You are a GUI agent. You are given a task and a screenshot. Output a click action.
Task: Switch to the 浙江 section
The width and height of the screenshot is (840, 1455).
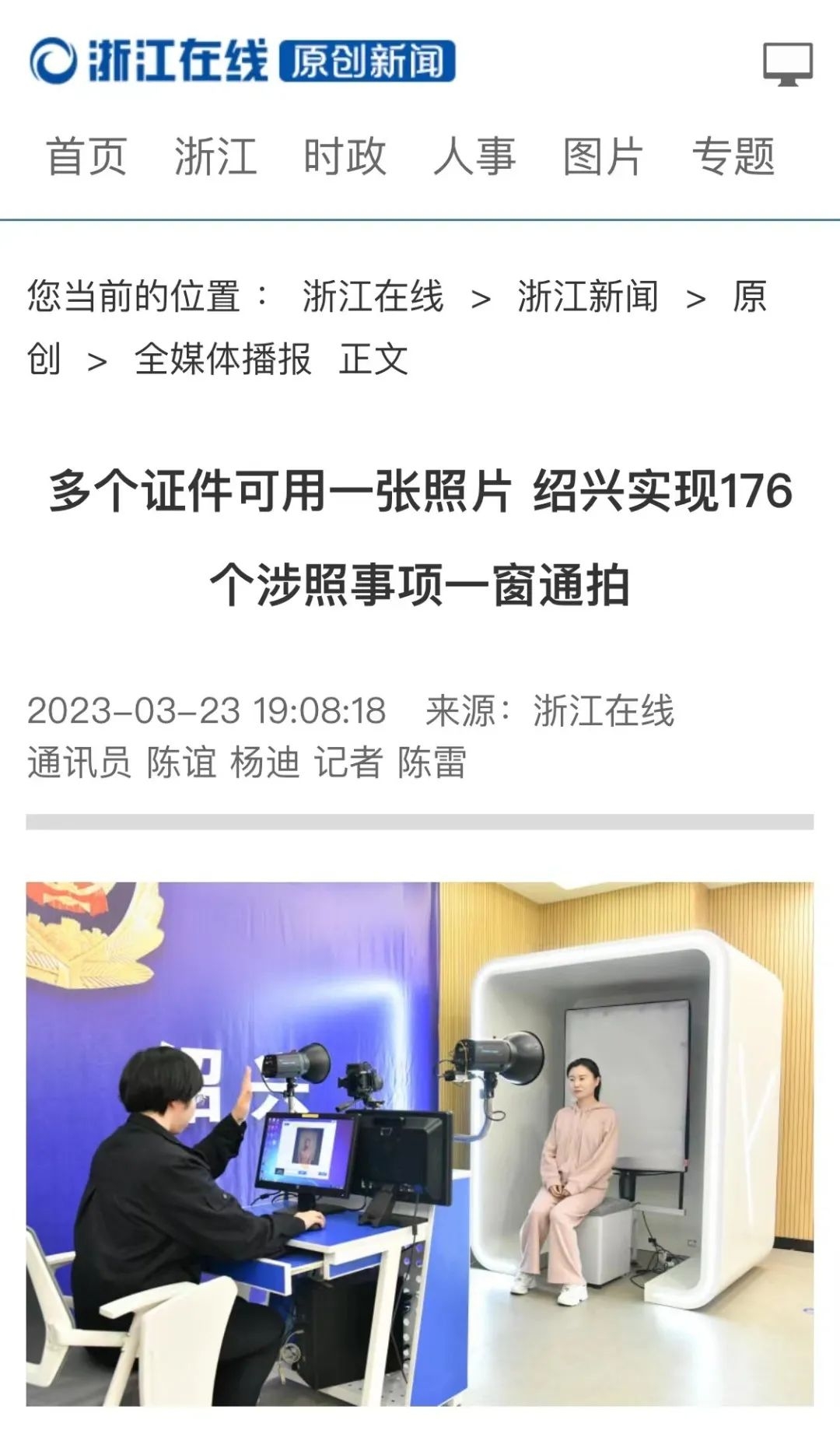(x=215, y=156)
